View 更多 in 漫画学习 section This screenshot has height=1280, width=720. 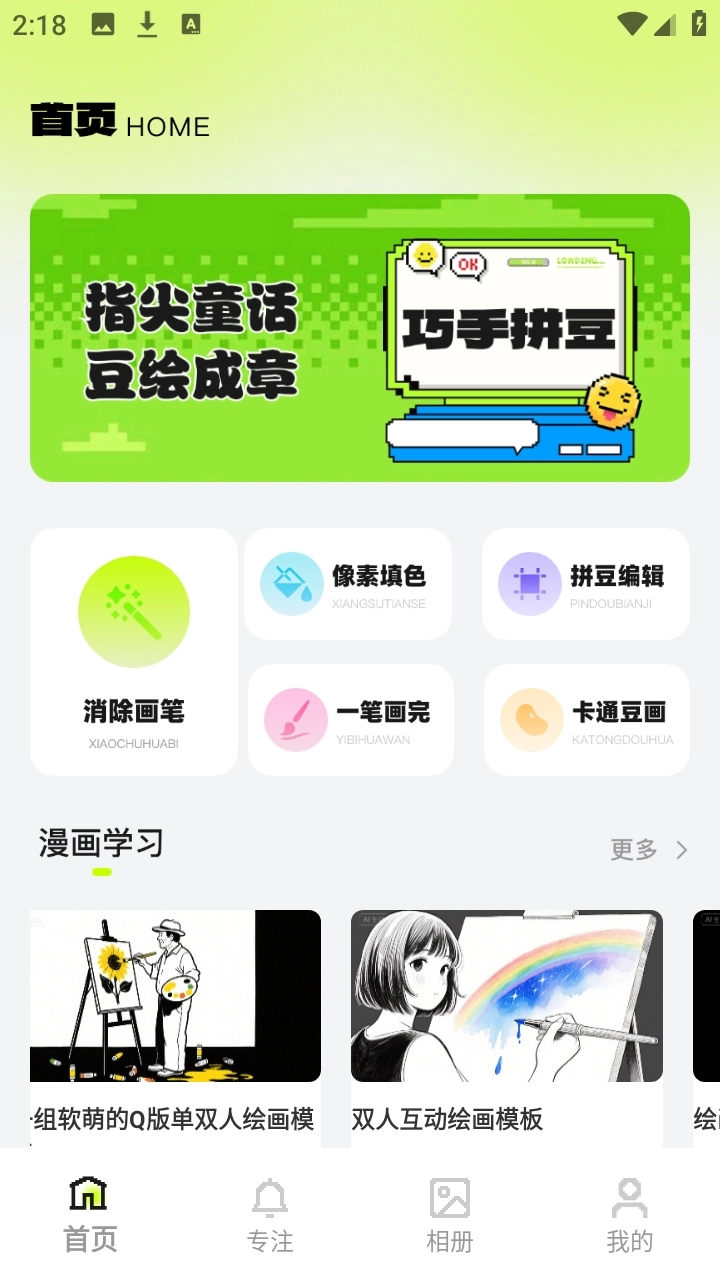click(649, 850)
